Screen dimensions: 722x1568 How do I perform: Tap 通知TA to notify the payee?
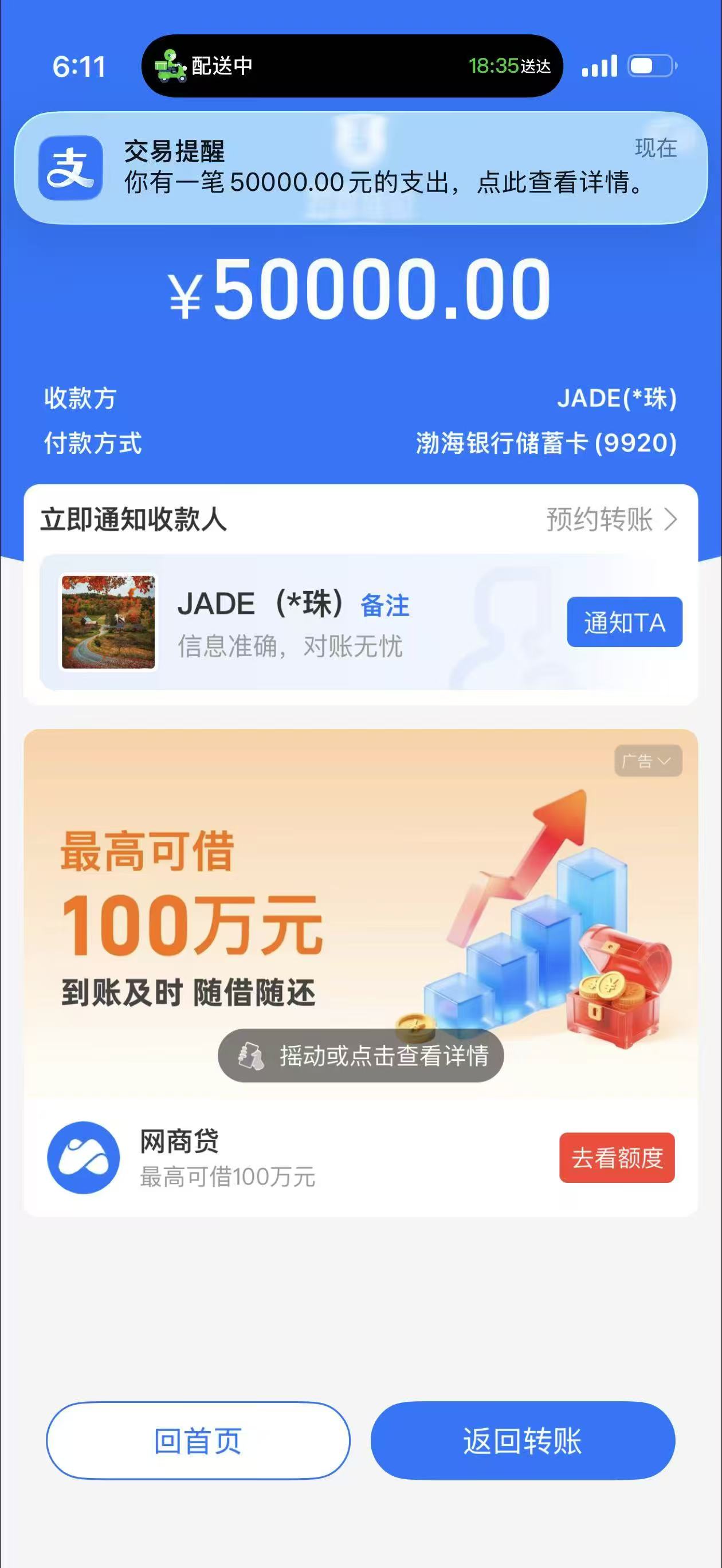point(624,622)
